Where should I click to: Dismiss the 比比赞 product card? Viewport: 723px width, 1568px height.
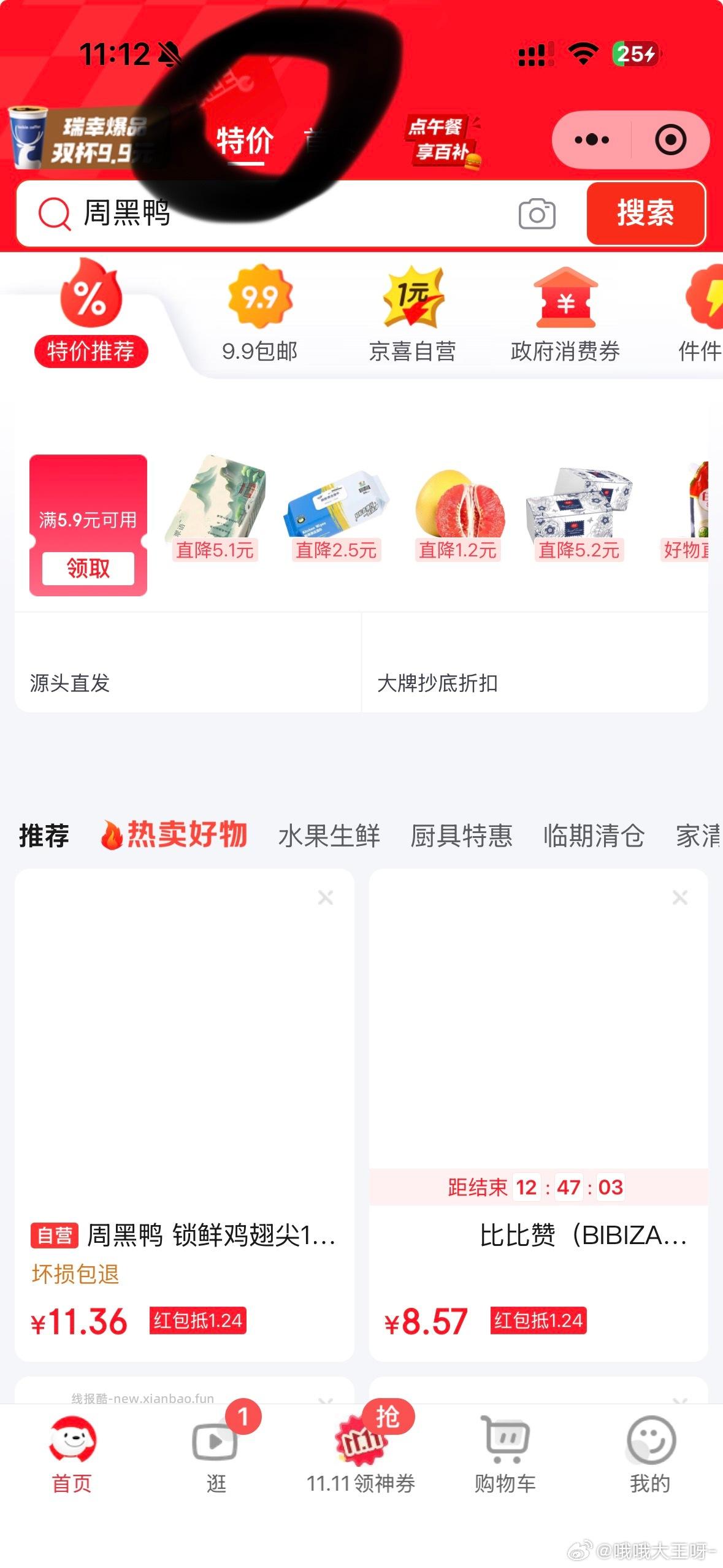(x=679, y=897)
